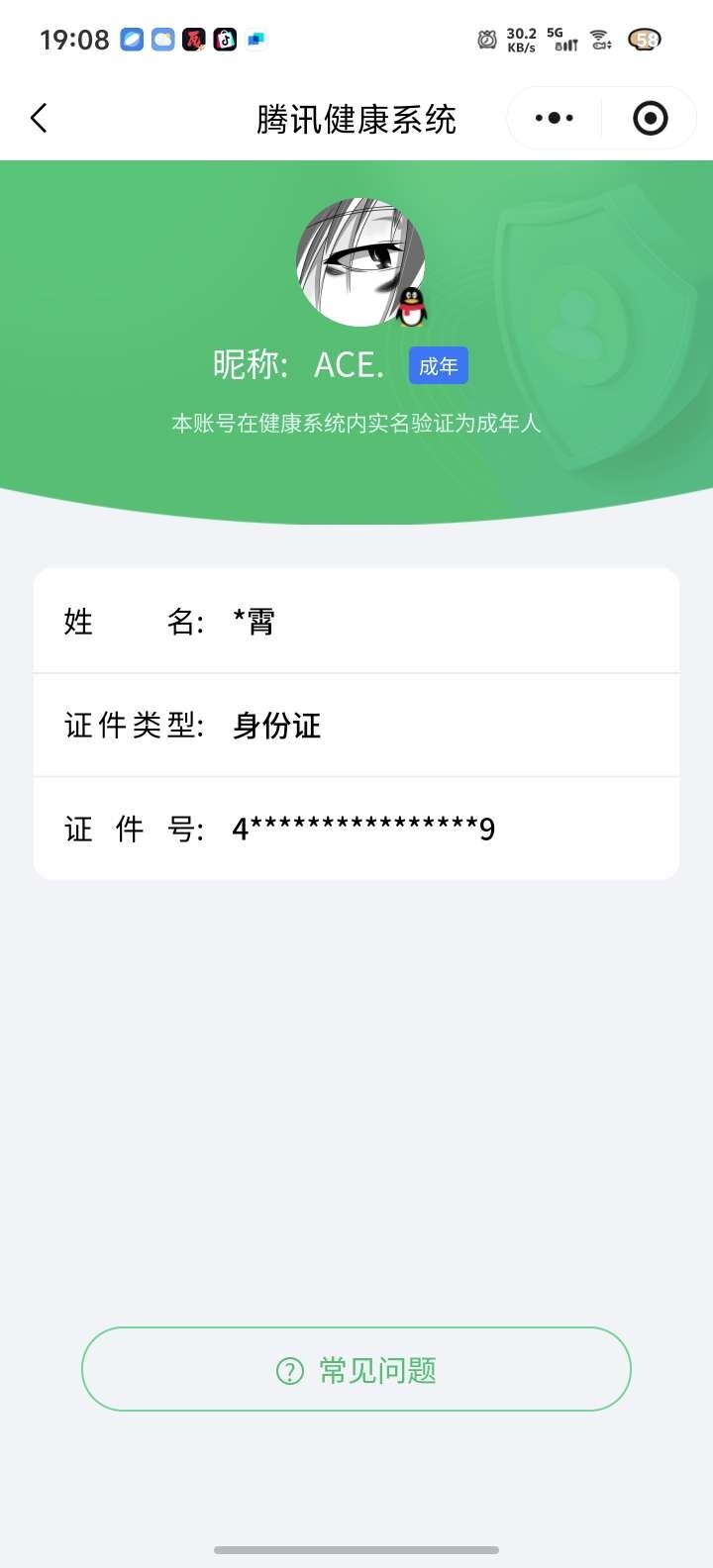The width and height of the screenshot is (713, 1568).
Task: Tap the Douyin notification icon in the status bar
Action: [226, 40]
